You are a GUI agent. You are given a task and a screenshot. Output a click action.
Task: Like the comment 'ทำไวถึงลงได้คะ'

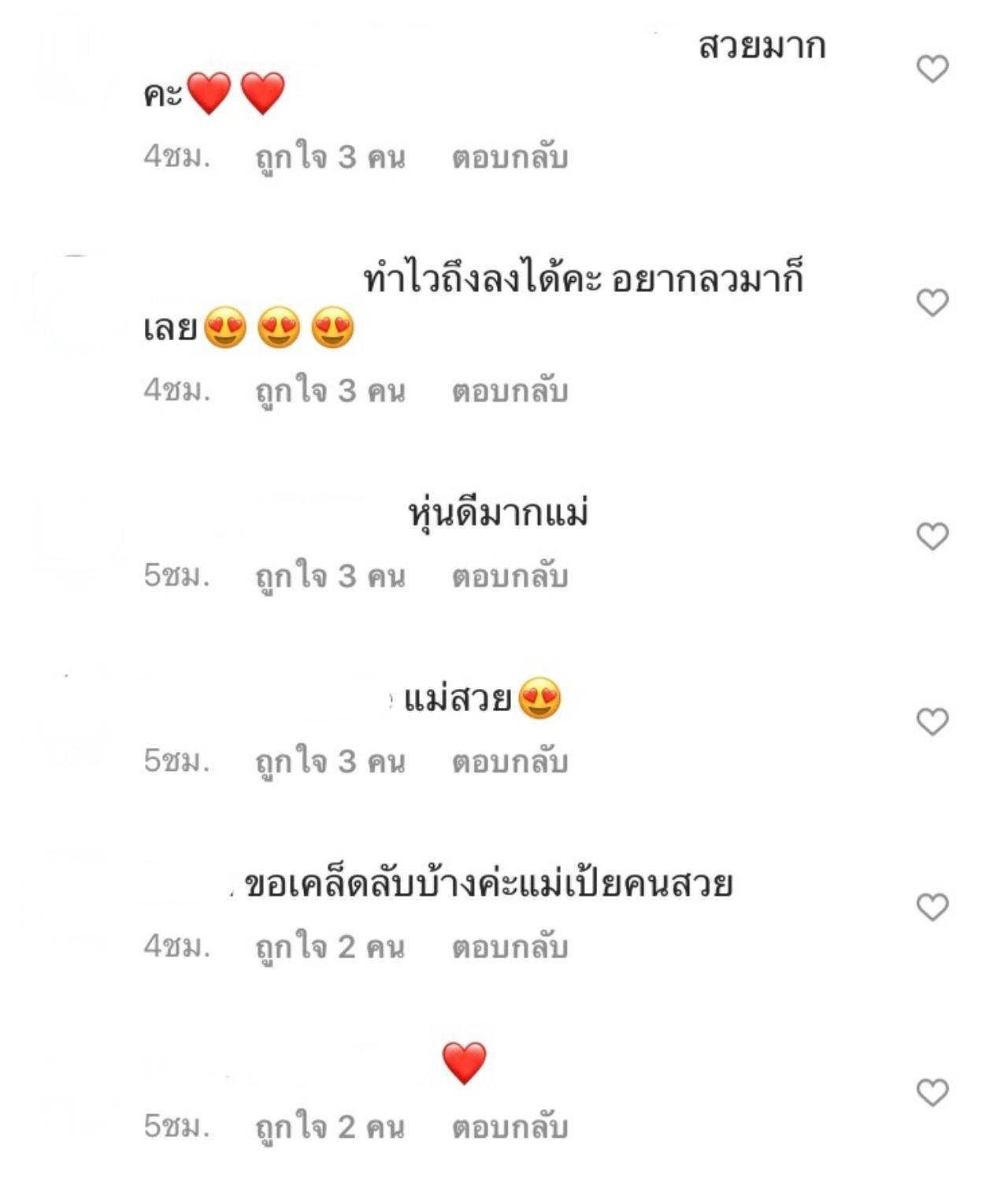click(932, 302)
